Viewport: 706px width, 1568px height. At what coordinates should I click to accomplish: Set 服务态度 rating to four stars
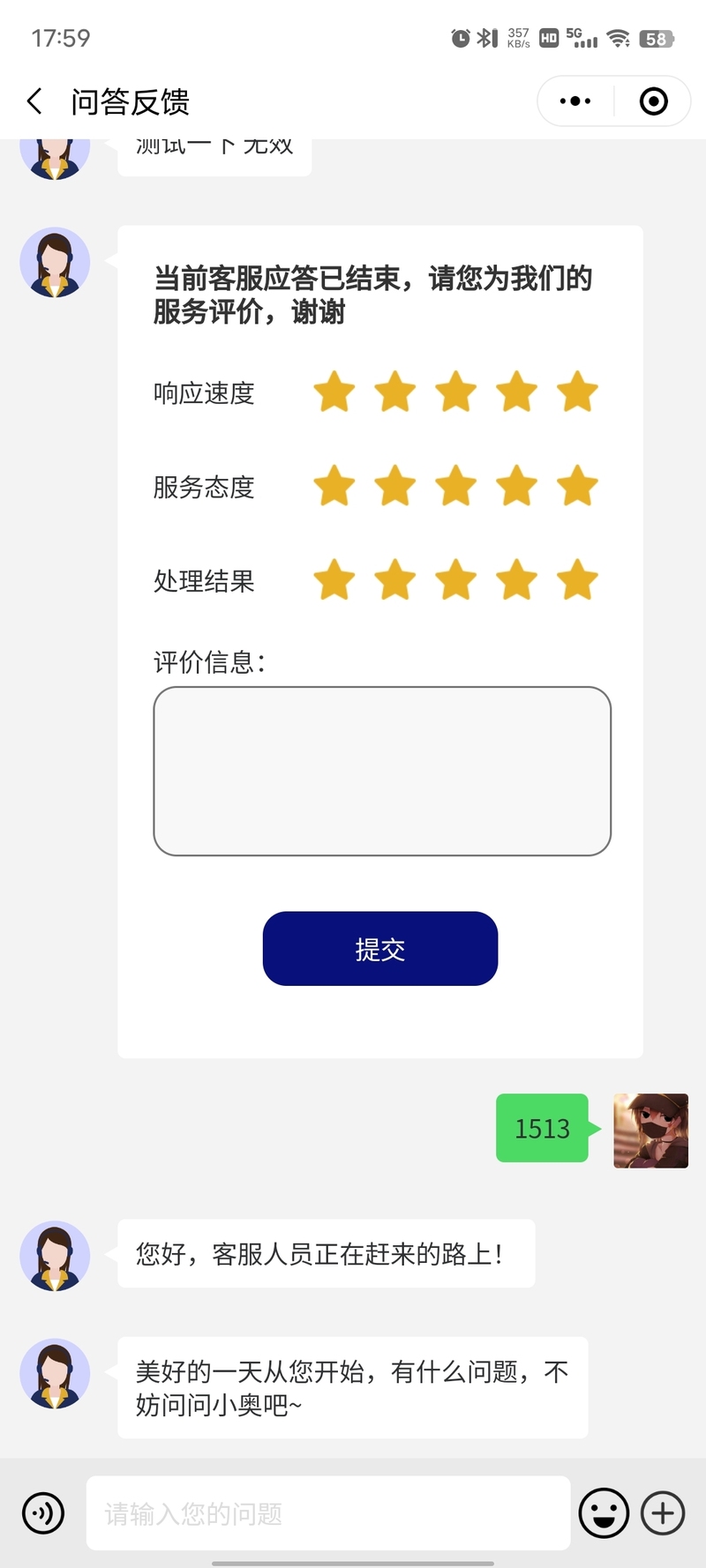tap(516, 486)
